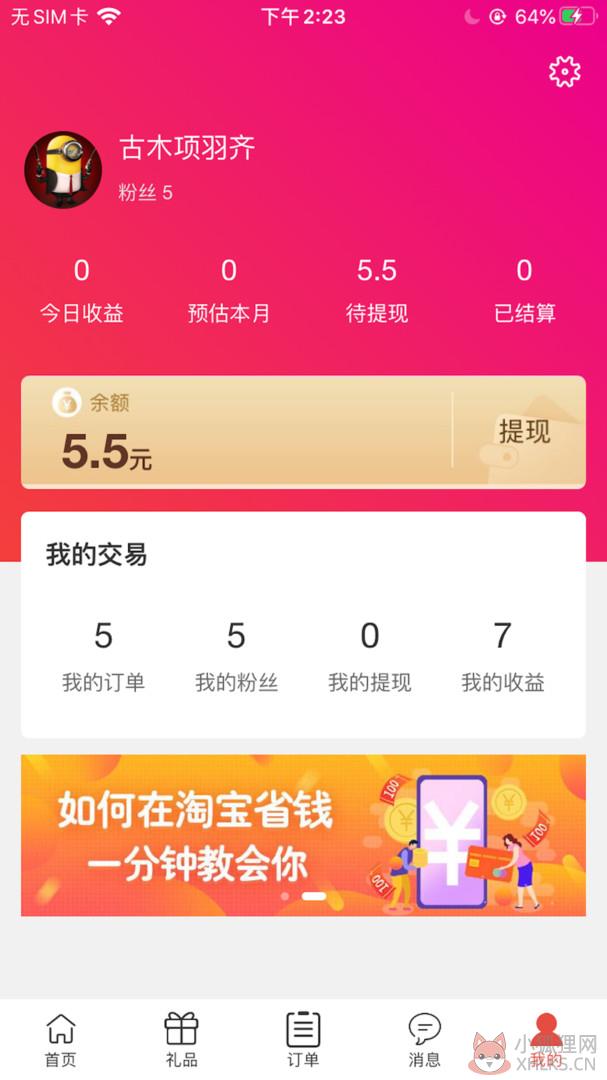Open 我的提现 withdrawal records
This screenshot has height=1080, width=607.
369,655
